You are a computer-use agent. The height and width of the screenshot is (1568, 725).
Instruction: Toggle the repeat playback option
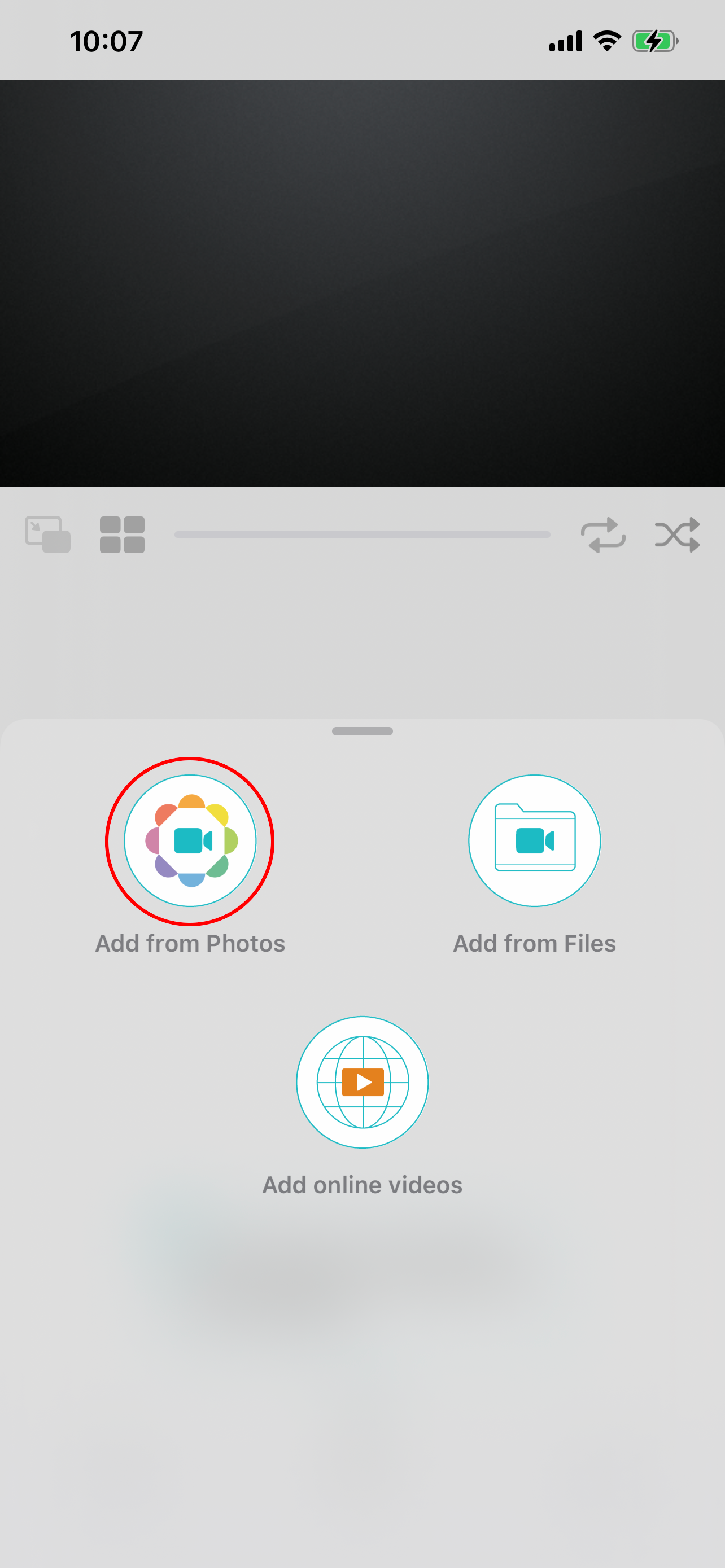pos(602,535)
